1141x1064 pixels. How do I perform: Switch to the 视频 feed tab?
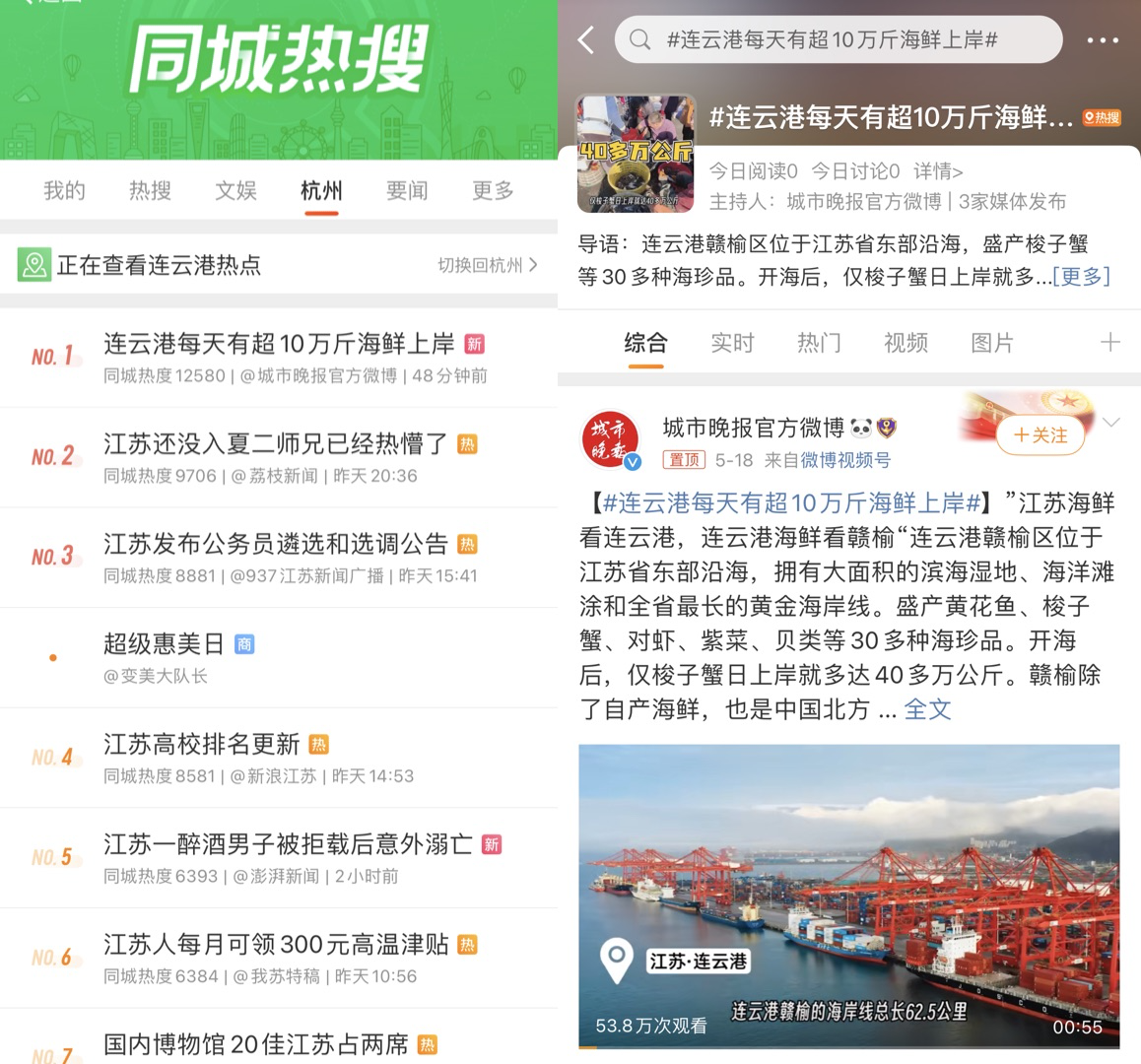pyautogui.click(x=906, y=343)
